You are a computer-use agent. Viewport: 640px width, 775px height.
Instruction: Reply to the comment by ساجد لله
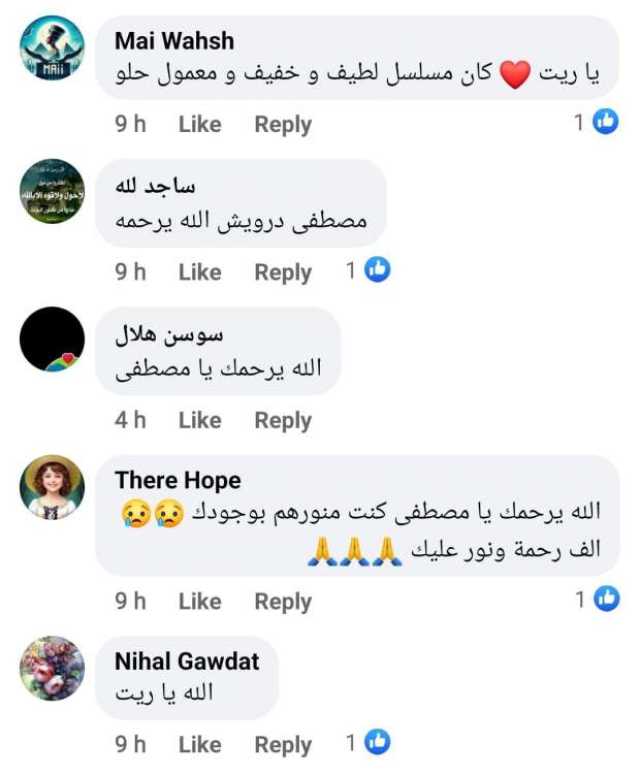[283, 272]
